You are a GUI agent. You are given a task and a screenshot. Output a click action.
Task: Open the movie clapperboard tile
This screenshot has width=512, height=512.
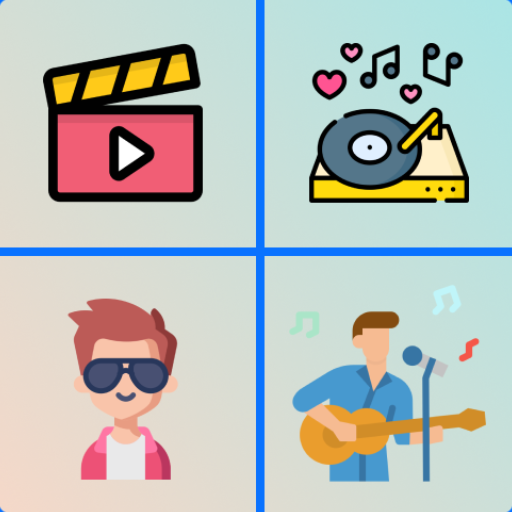pyautogui.click(x=128, y=123)
